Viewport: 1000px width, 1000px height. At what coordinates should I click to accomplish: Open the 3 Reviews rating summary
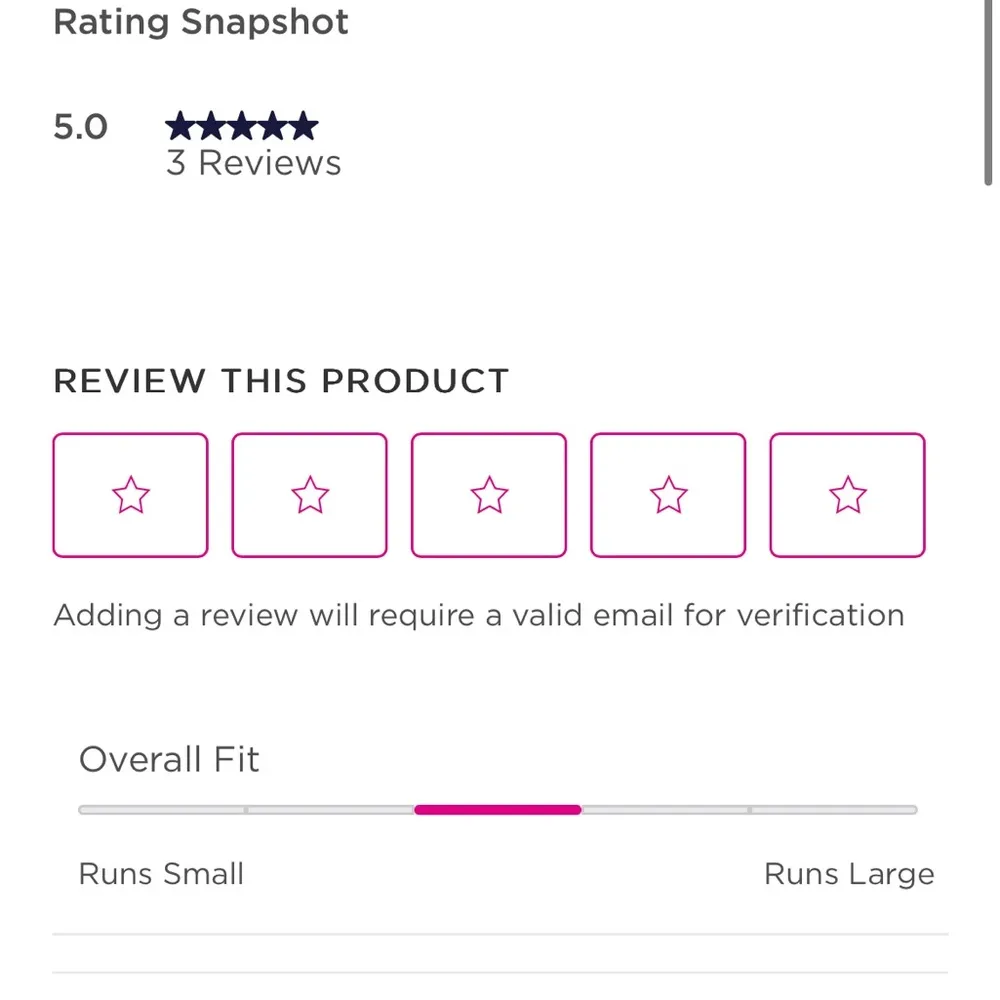pos(253,163)
